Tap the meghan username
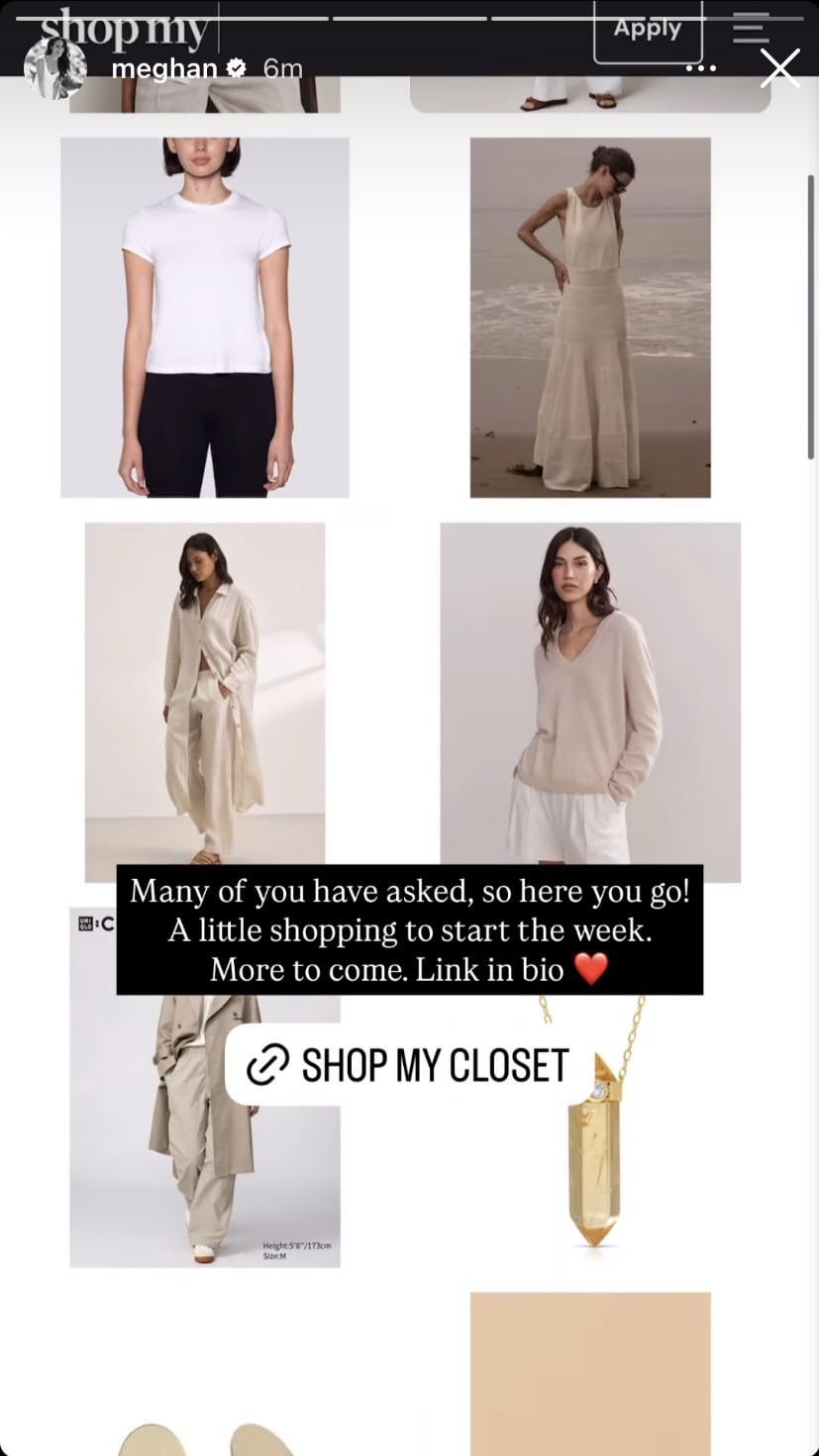 (x=164, y=68)
